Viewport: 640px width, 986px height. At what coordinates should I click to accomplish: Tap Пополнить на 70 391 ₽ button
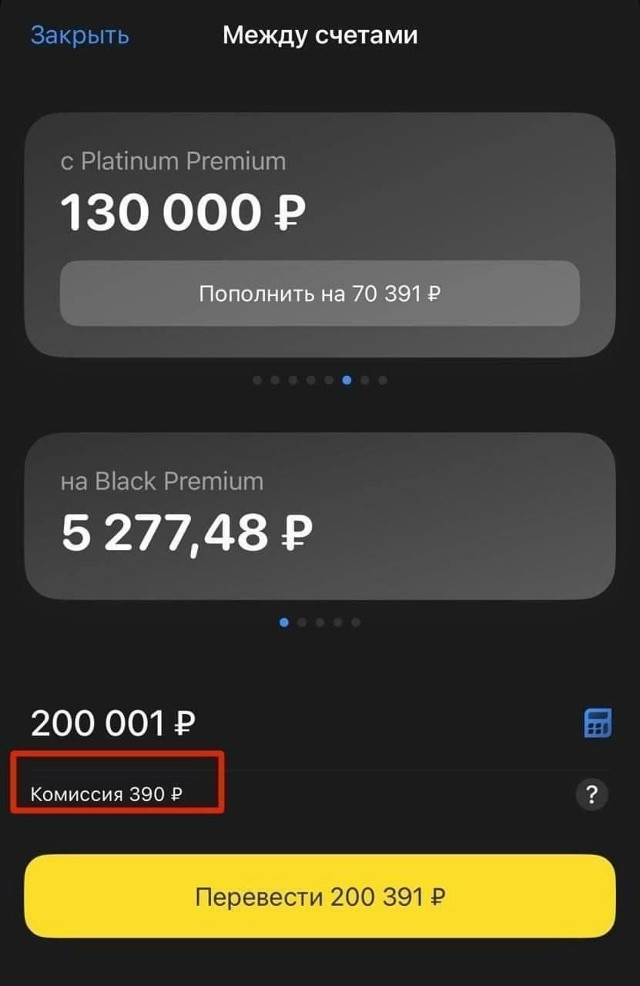click(x=320, y=294)
